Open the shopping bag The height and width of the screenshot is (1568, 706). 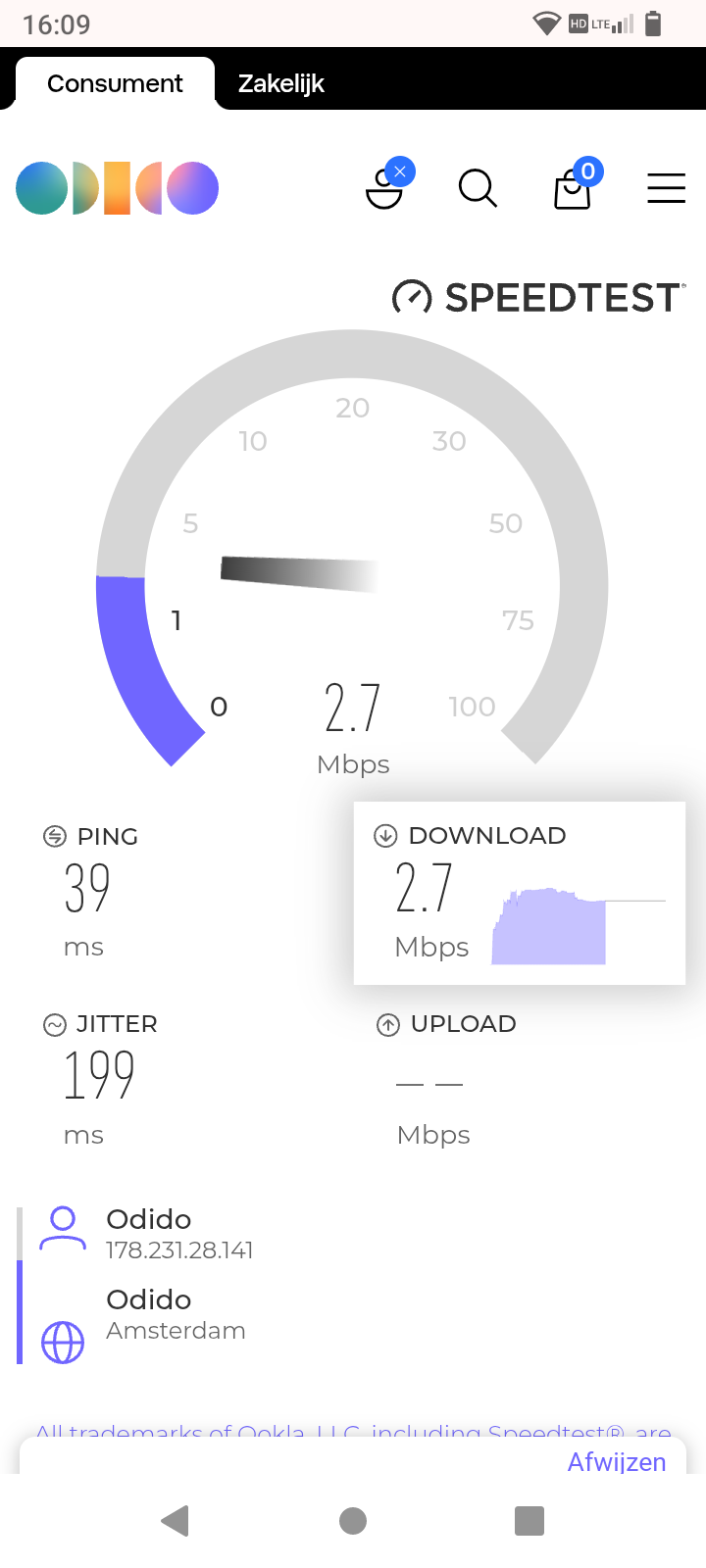point(575,186)
